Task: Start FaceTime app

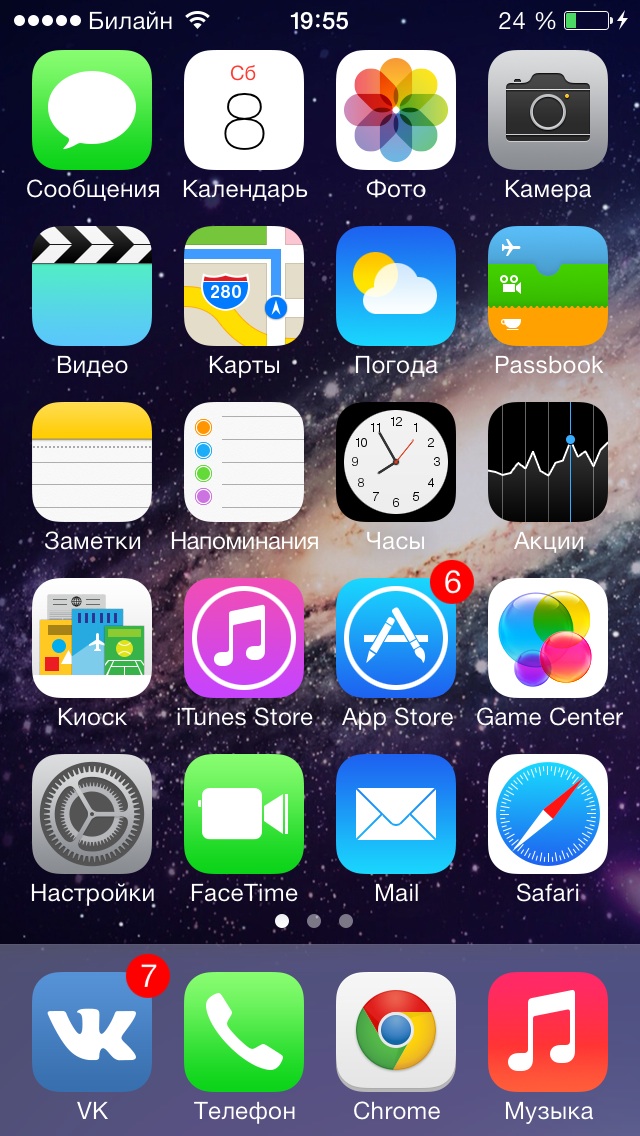Action: pyautogui.click(x=244, y=814)
